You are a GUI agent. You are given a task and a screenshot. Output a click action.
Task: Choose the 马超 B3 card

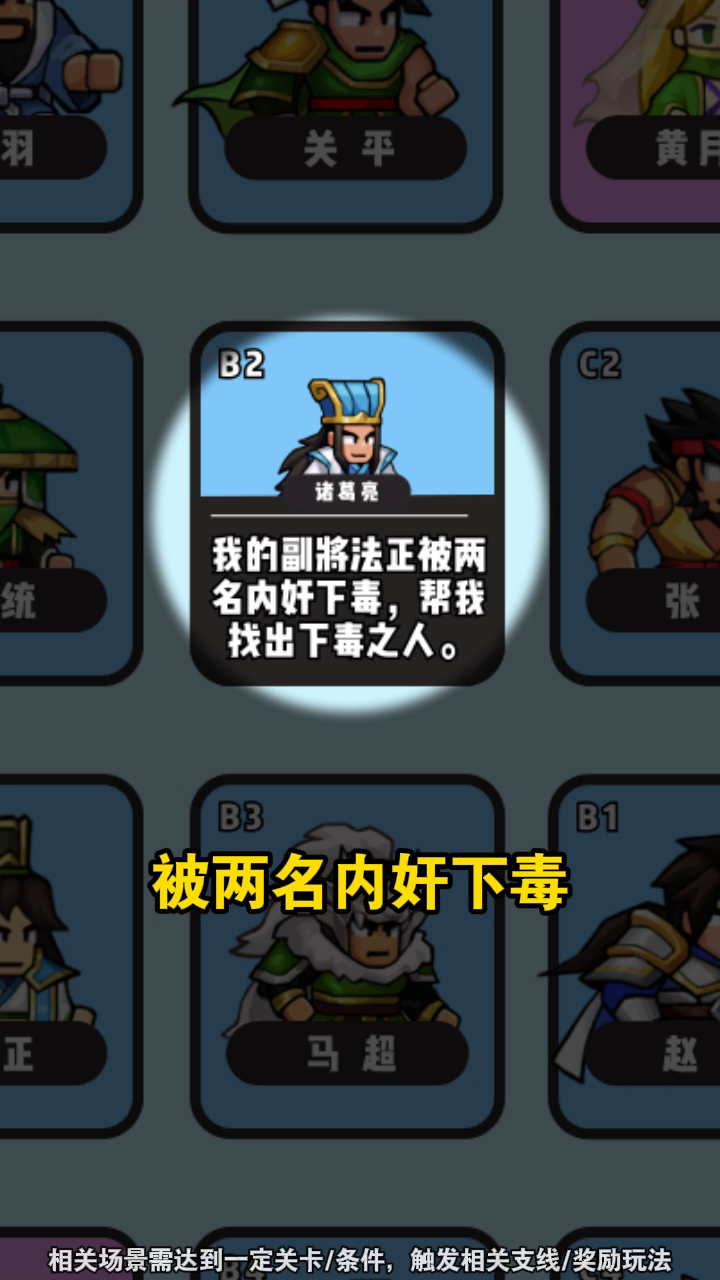[347, 955]
